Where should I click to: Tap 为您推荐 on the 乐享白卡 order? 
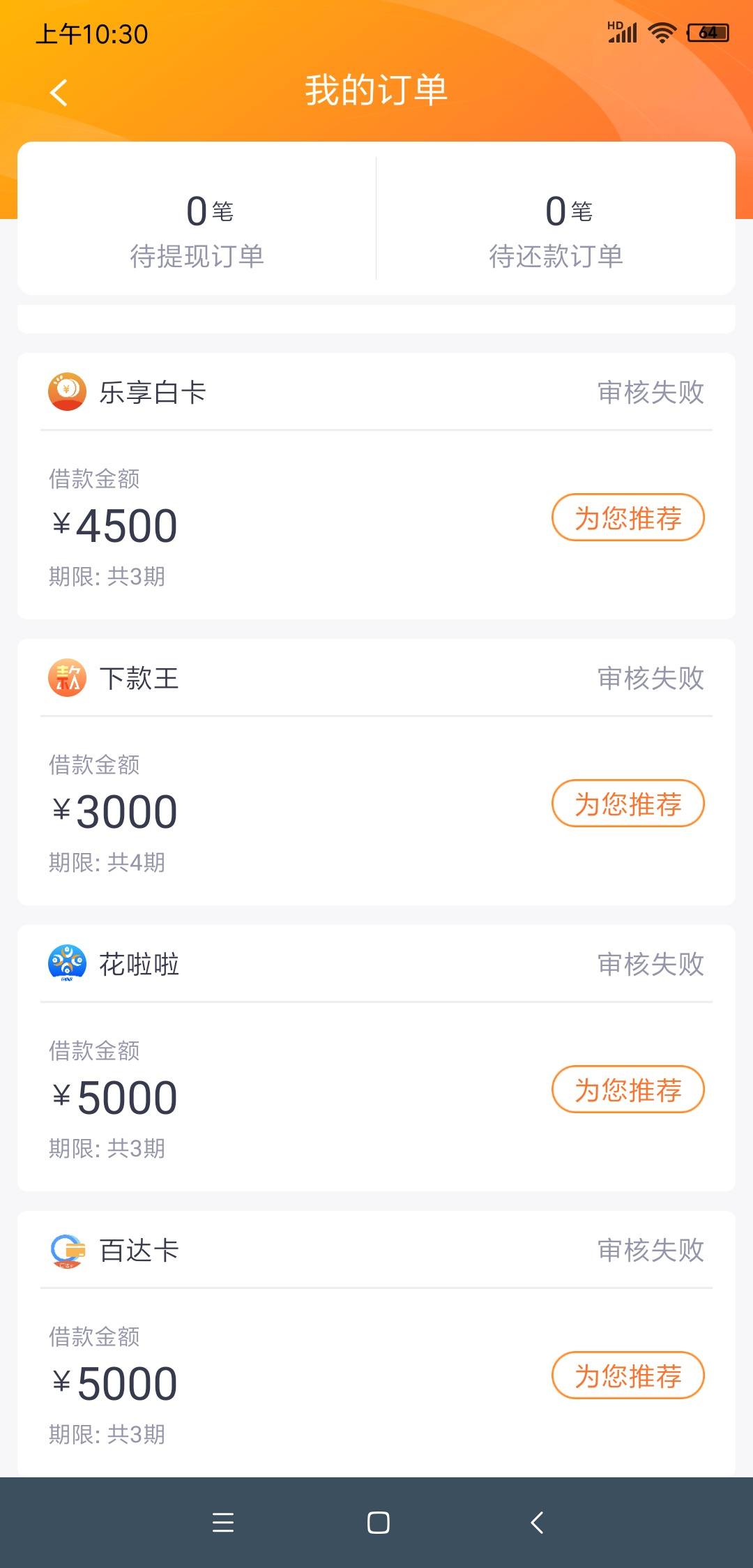point(627,518)
